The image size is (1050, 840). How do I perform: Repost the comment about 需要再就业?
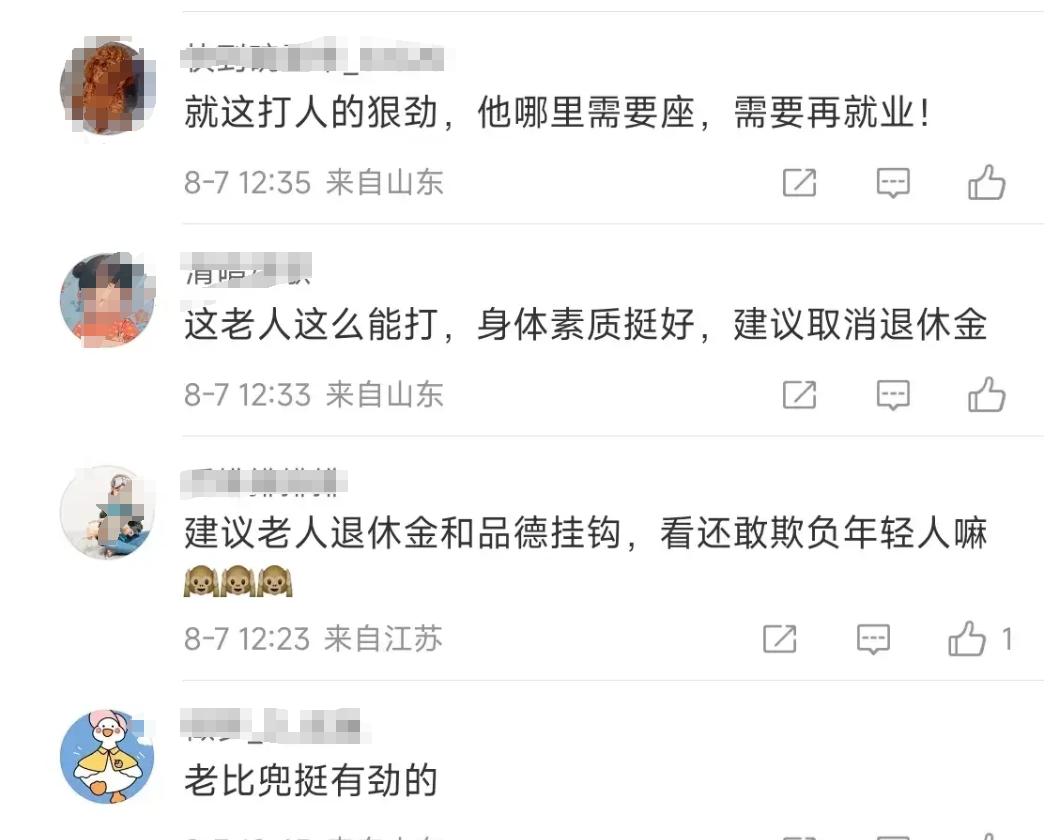[x=799, y=183]
